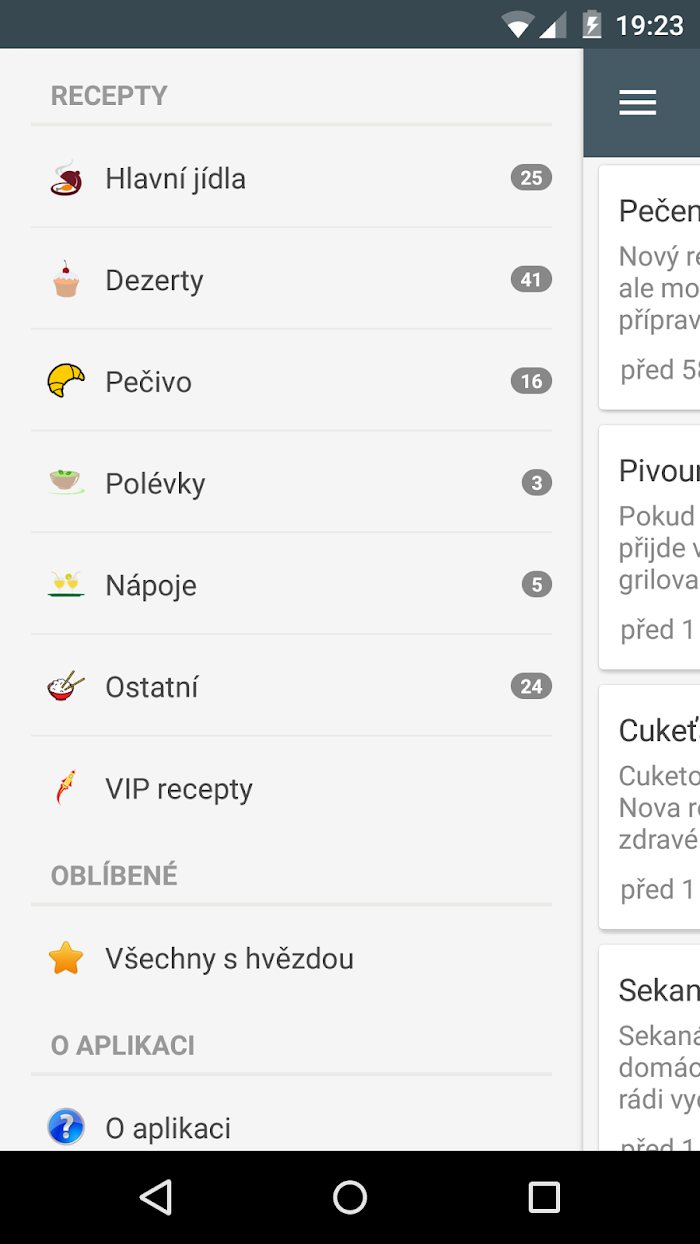Open VIP recepty

click(x=291, y=789)
